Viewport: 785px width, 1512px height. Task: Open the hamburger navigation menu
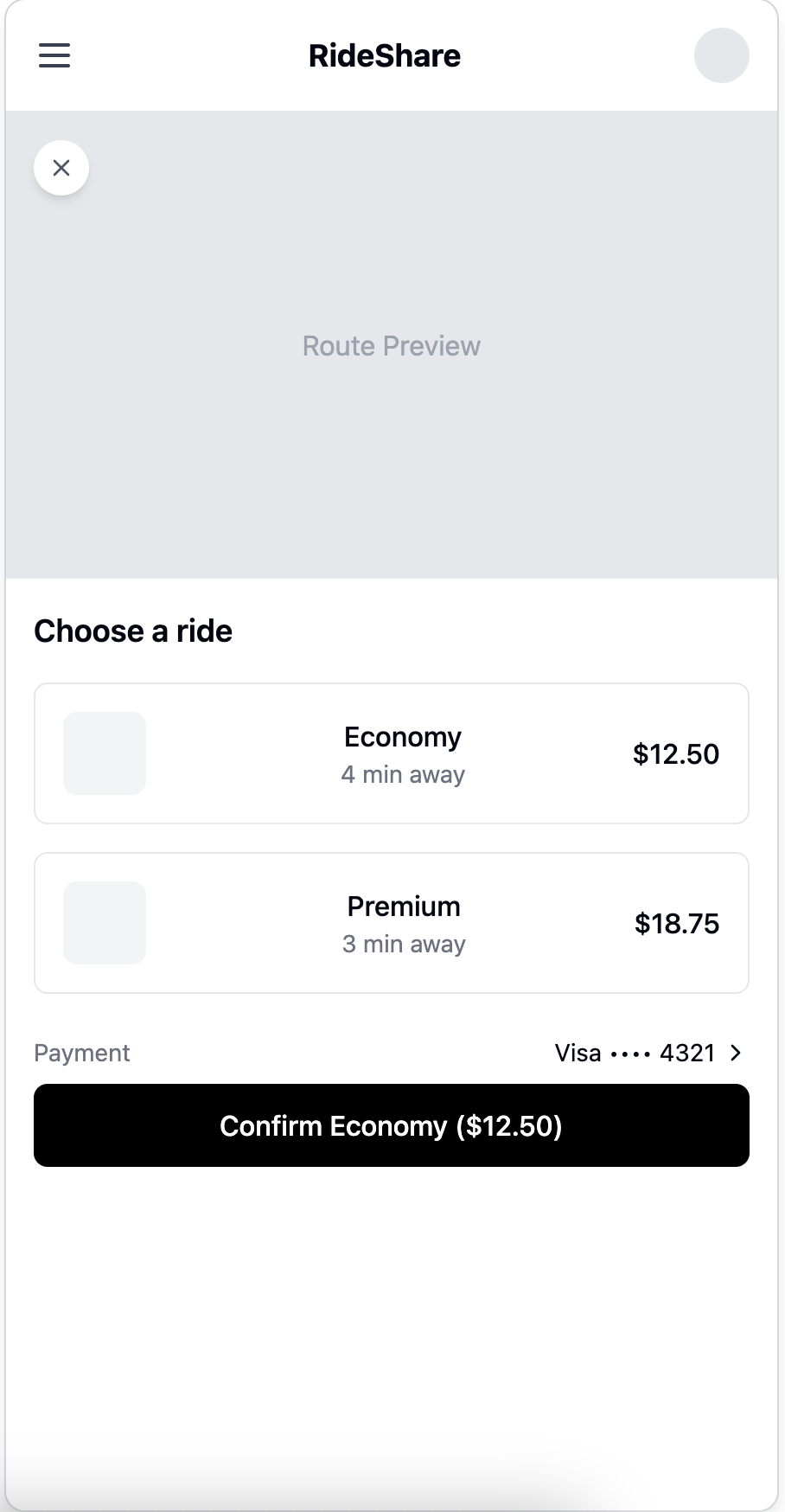(x=54, y=54)
